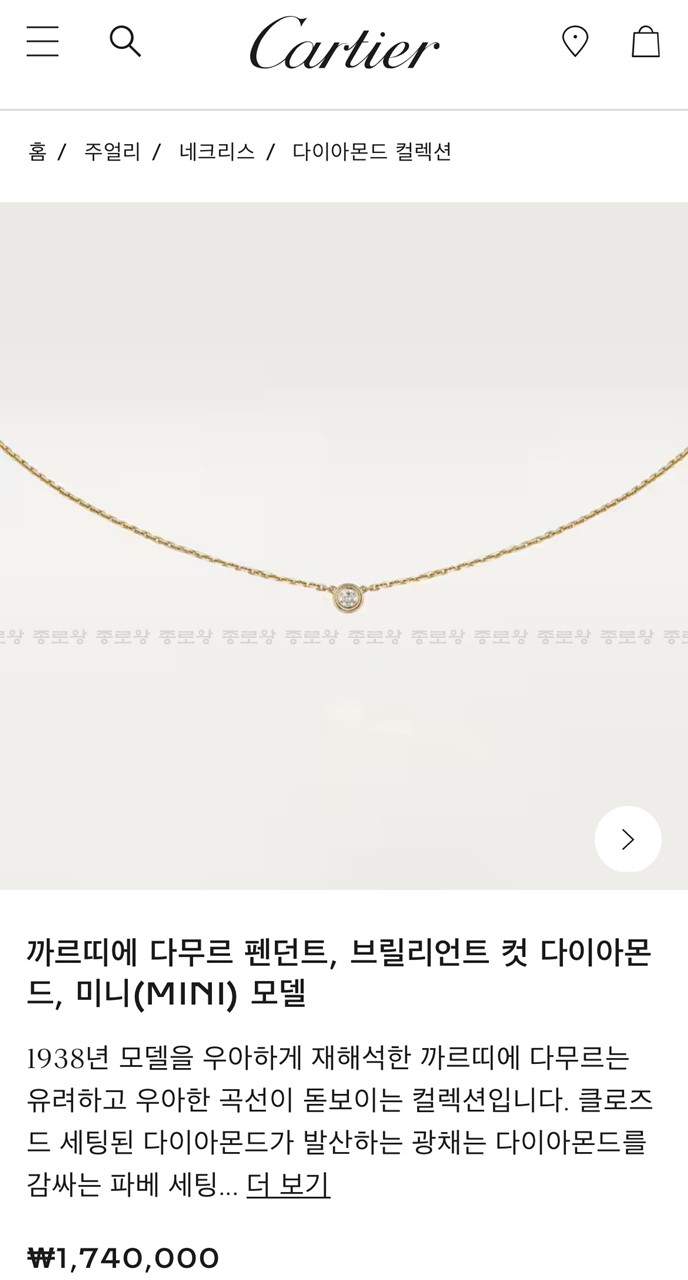Viewport: 688px width, 1280px height.
Task: Open the necklace product image
Action: point(344,545)
